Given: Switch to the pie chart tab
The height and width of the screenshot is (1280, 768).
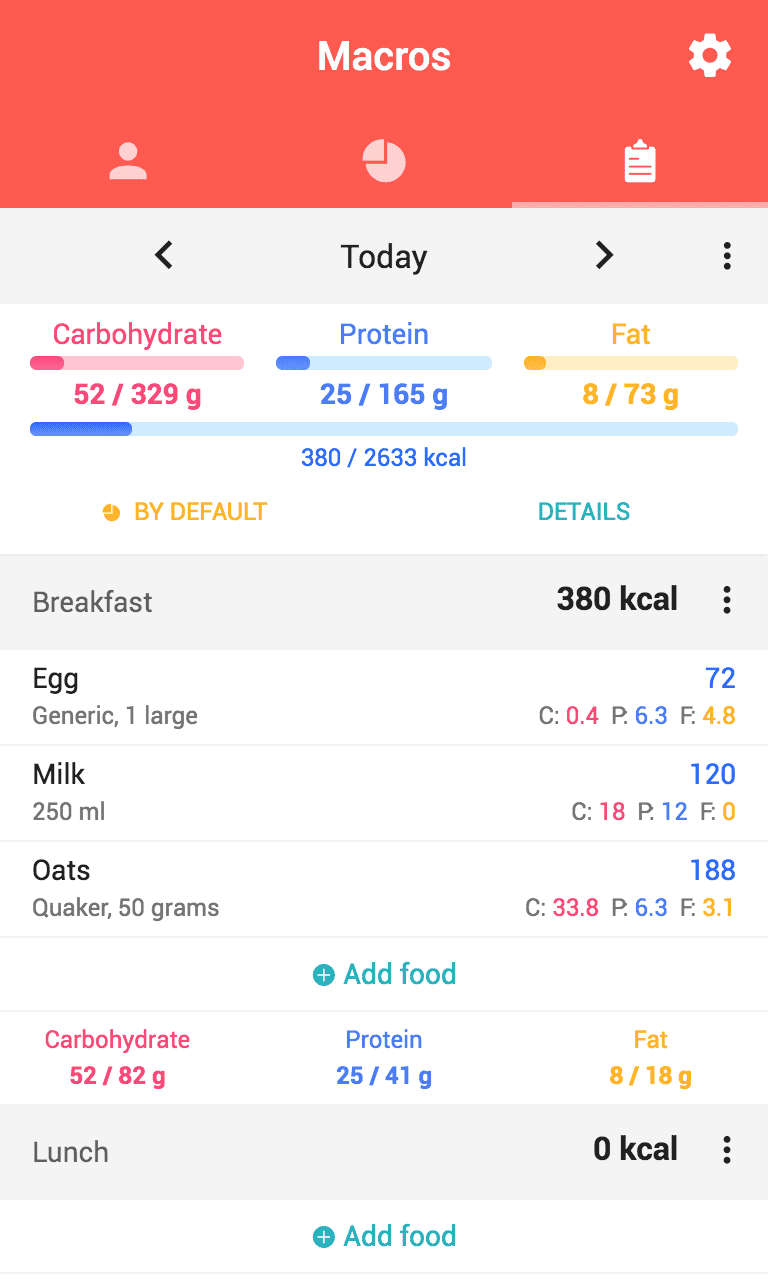Looking at the screenshot, I should [x=384, y=161].
